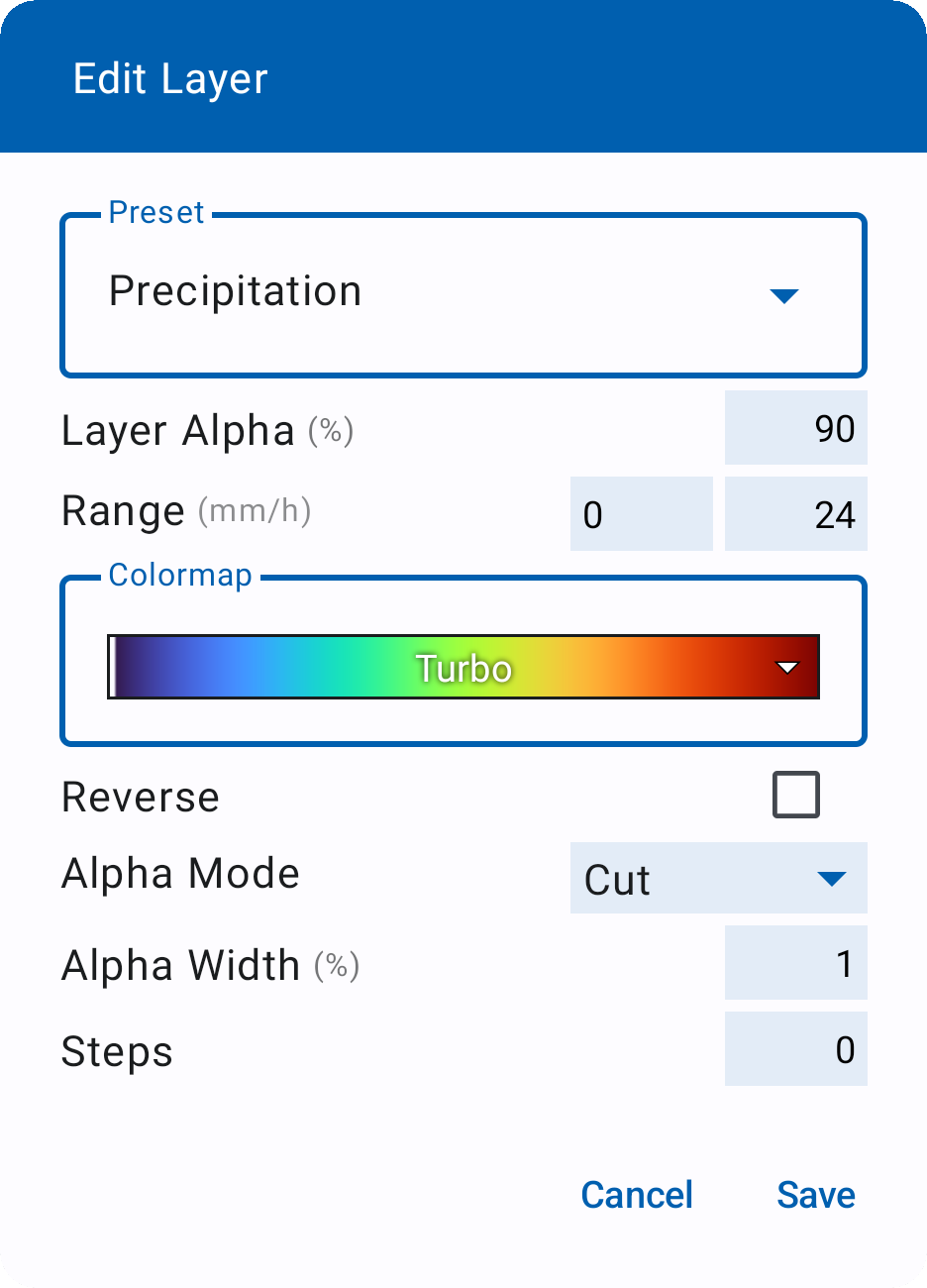The height and width of the screenshot is (1288, 927).
Task: Click the Steps value field
Action: point(795,1048)
